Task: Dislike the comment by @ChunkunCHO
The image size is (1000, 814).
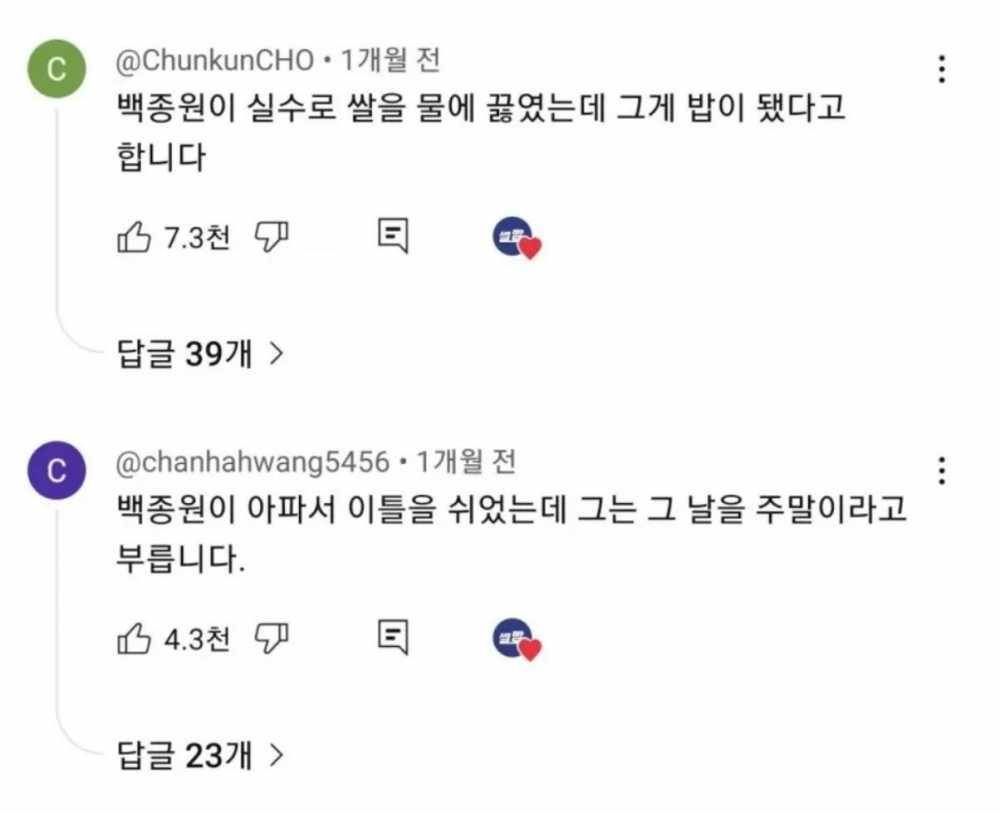Action: coord(271,237)
